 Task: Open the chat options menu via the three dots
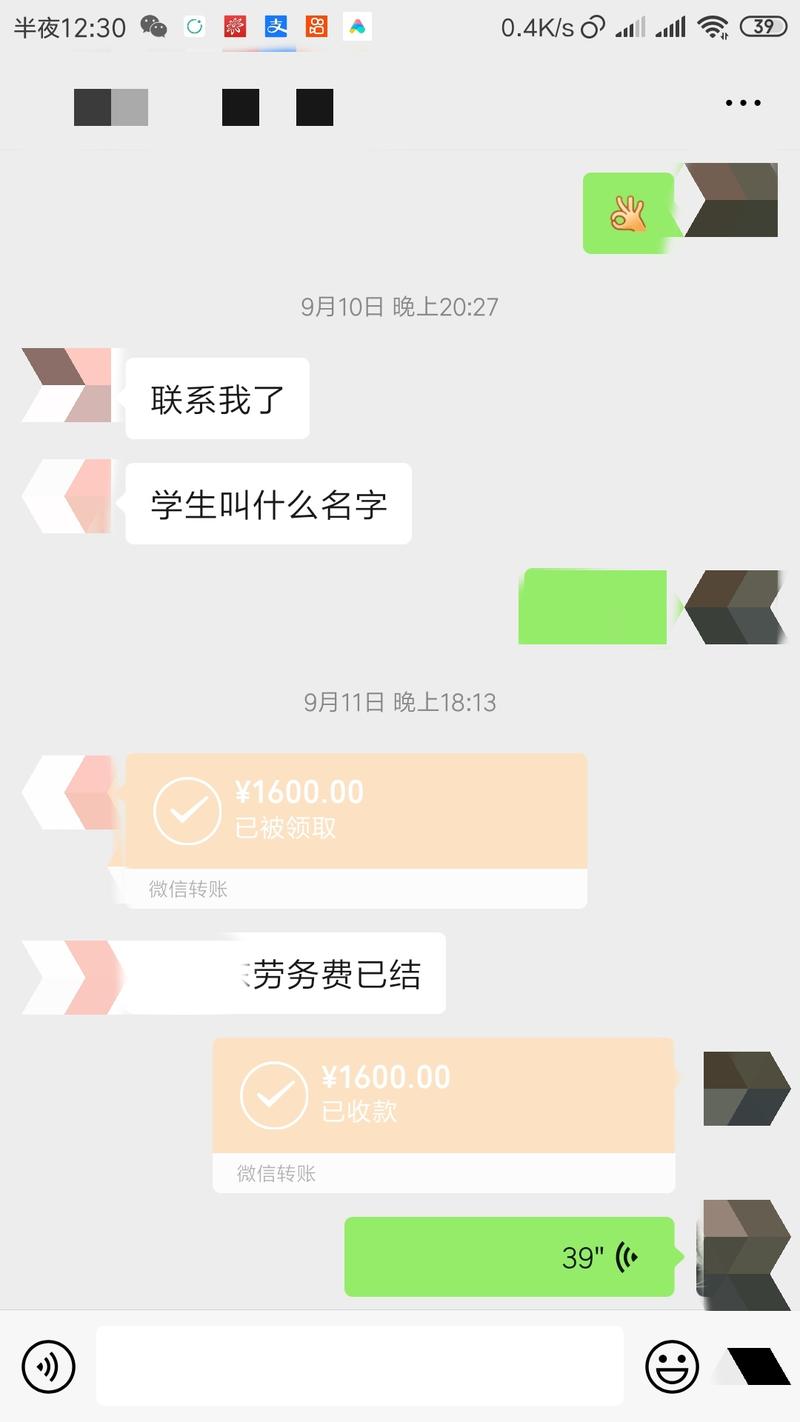742,101
